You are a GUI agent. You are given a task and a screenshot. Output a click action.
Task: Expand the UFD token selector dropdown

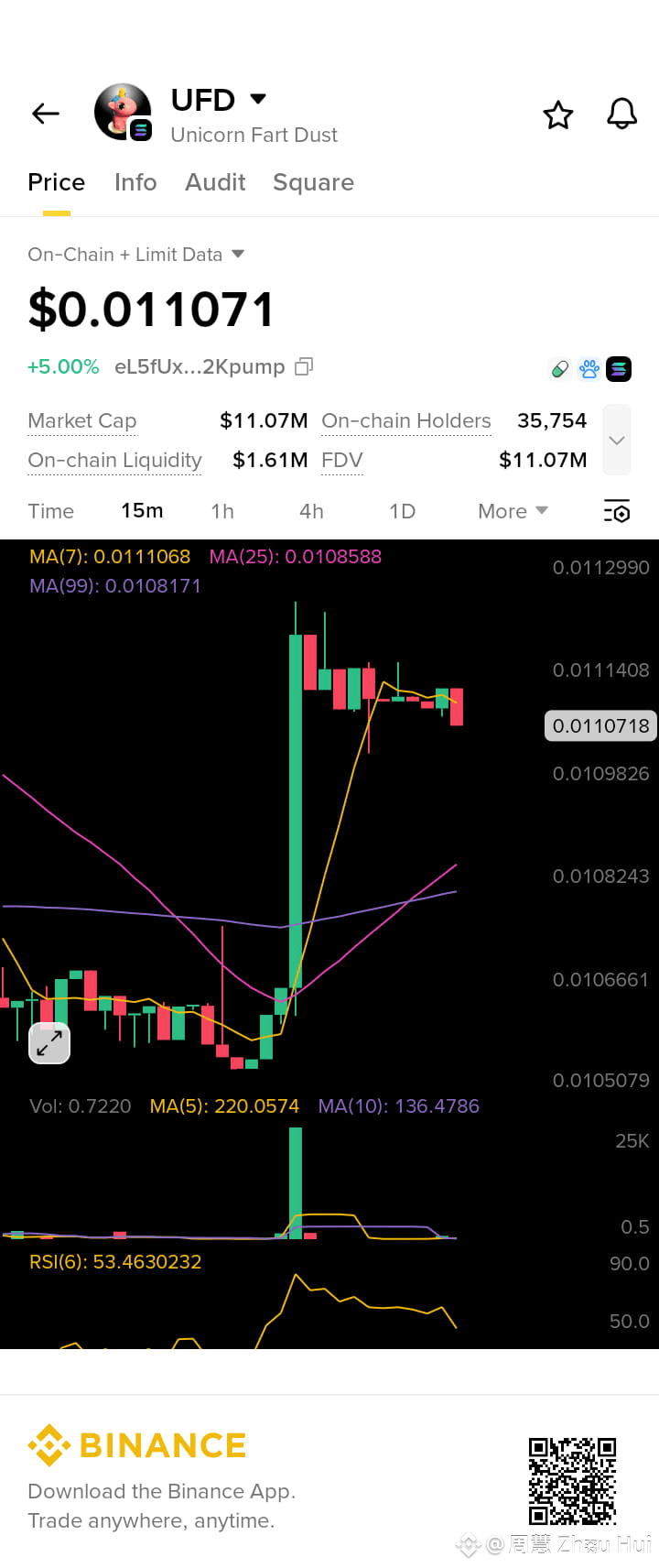pyautogui.click(x=257, y=98)
